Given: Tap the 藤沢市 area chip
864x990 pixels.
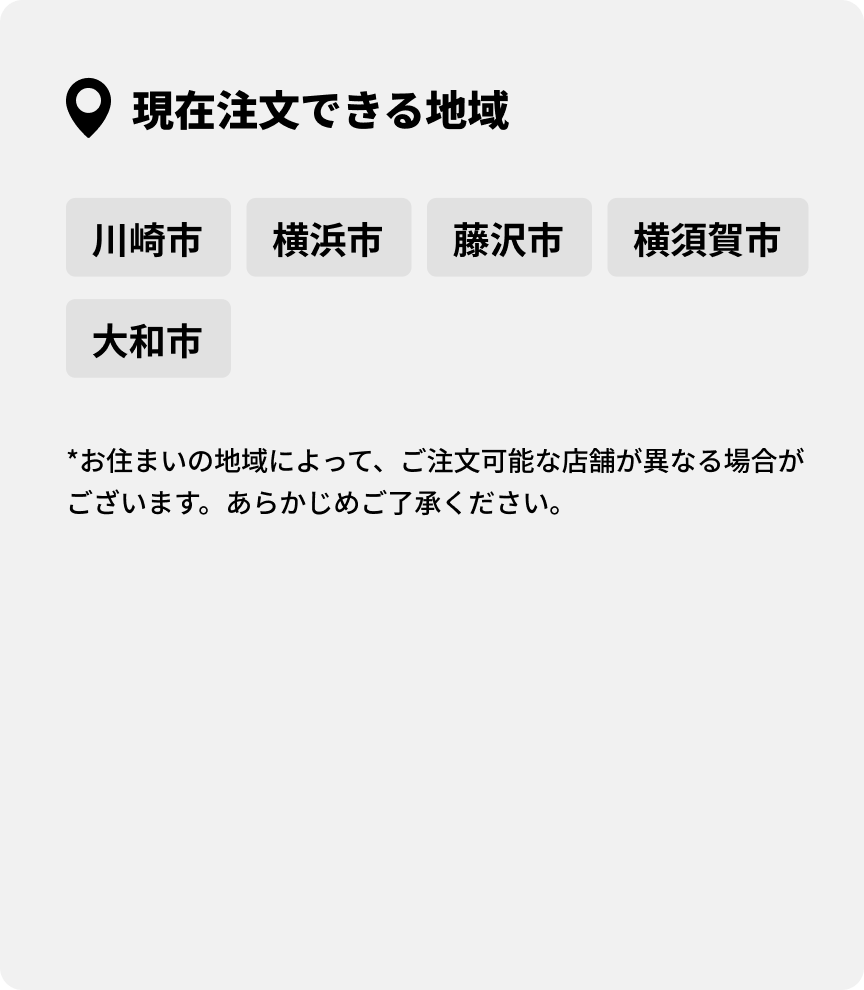Looking at the screenshot, I should [509, 238].
